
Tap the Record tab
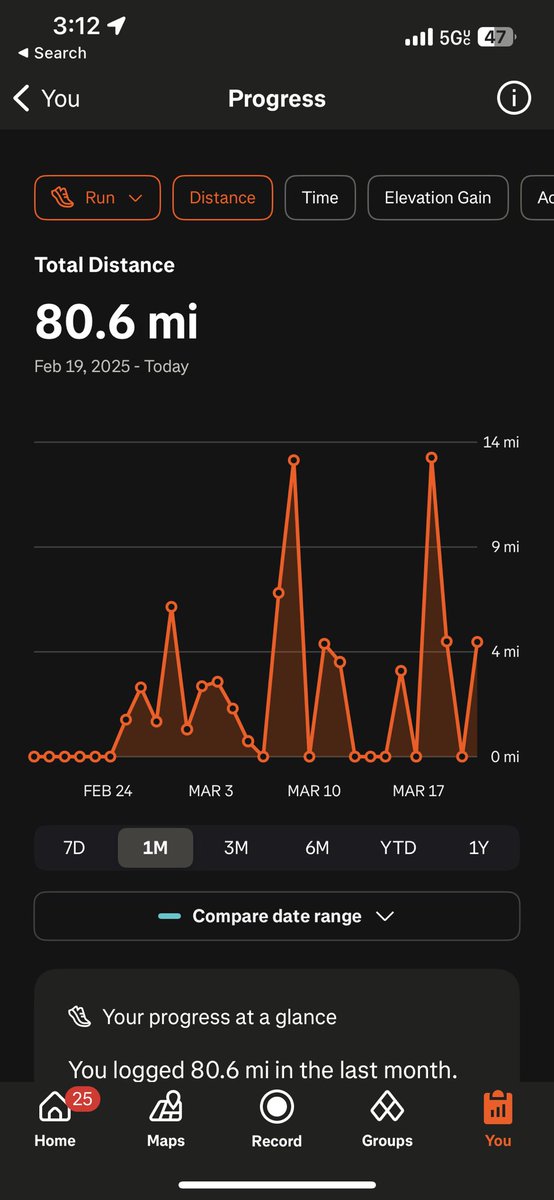click(x=277, y=1118)
